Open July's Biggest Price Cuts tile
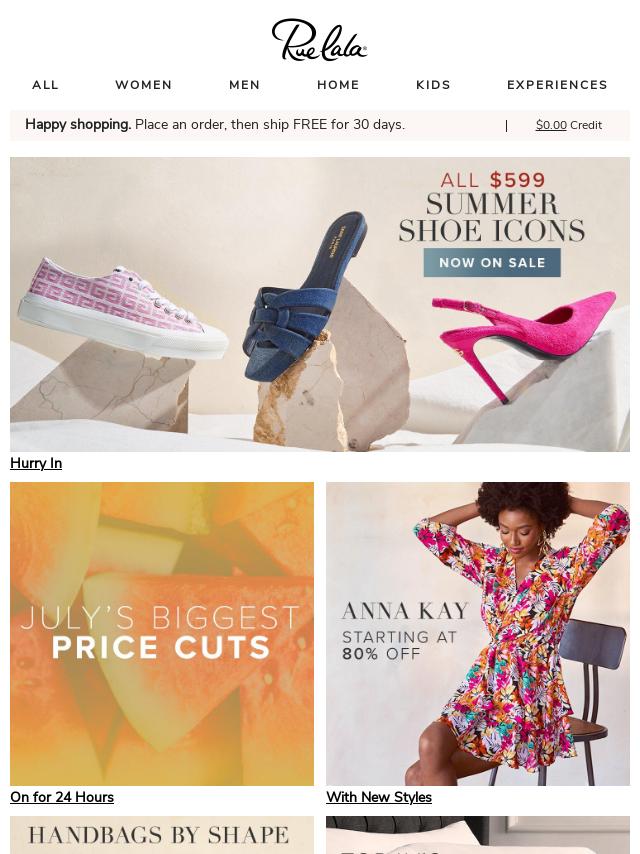The image size is (640, 854). click(162, 634)
